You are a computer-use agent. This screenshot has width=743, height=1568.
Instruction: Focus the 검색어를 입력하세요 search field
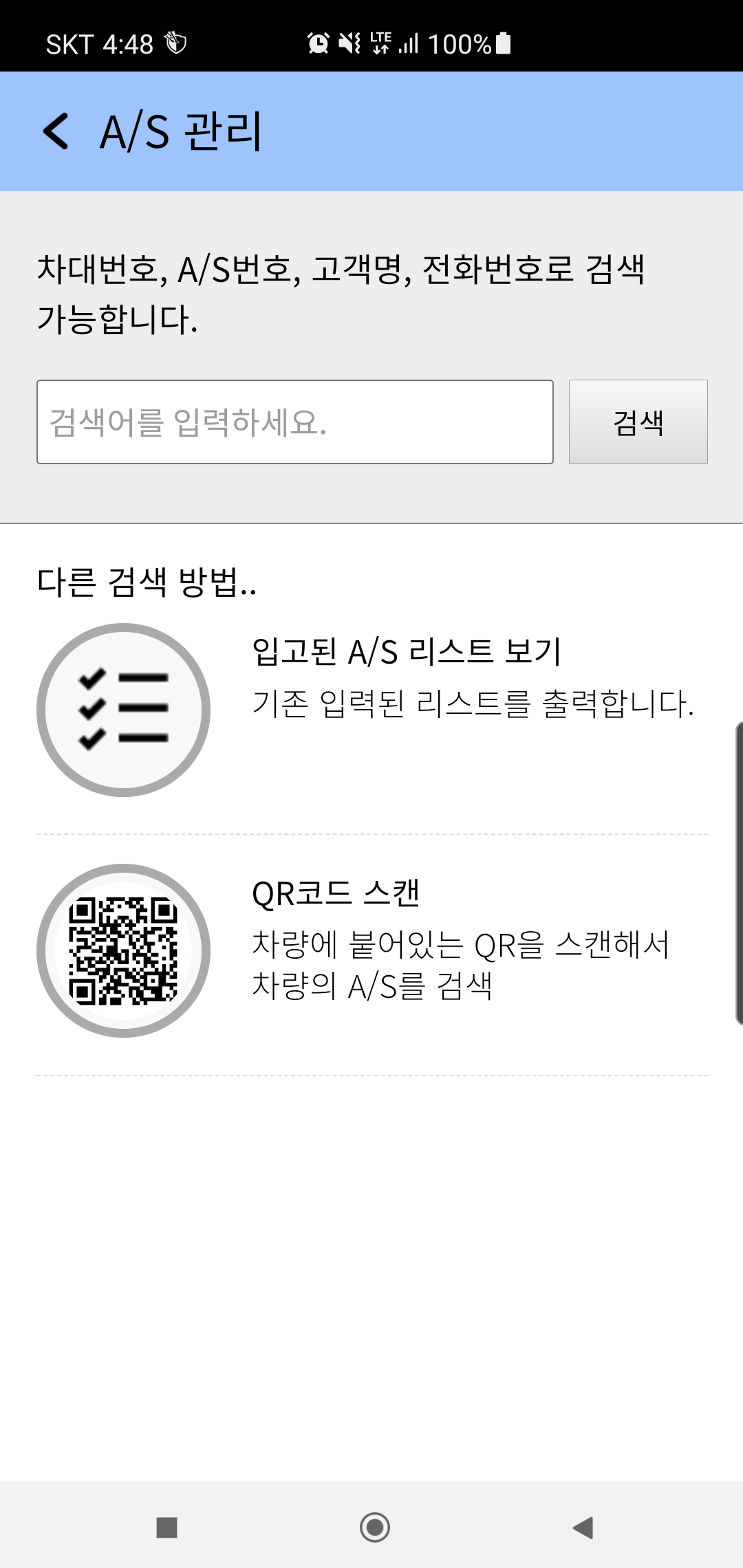[294, 422]
